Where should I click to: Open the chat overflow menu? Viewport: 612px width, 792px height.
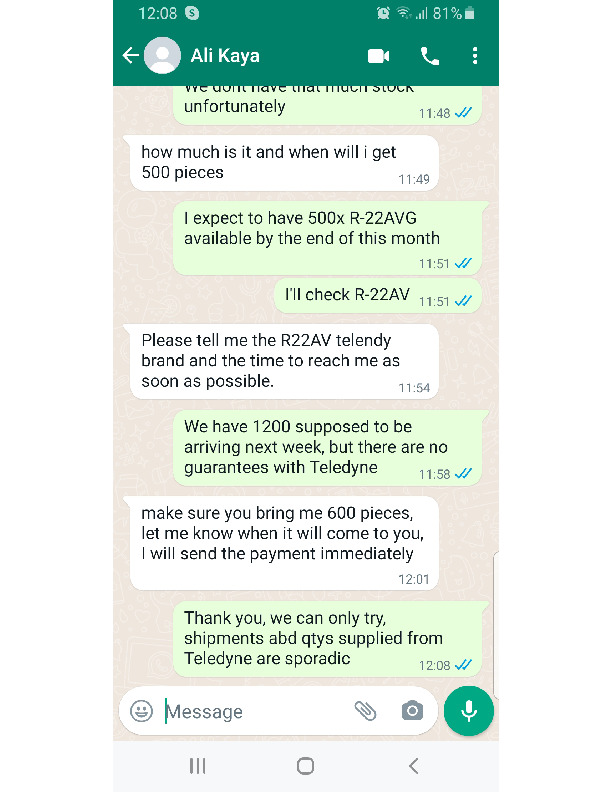coord(475,56)
